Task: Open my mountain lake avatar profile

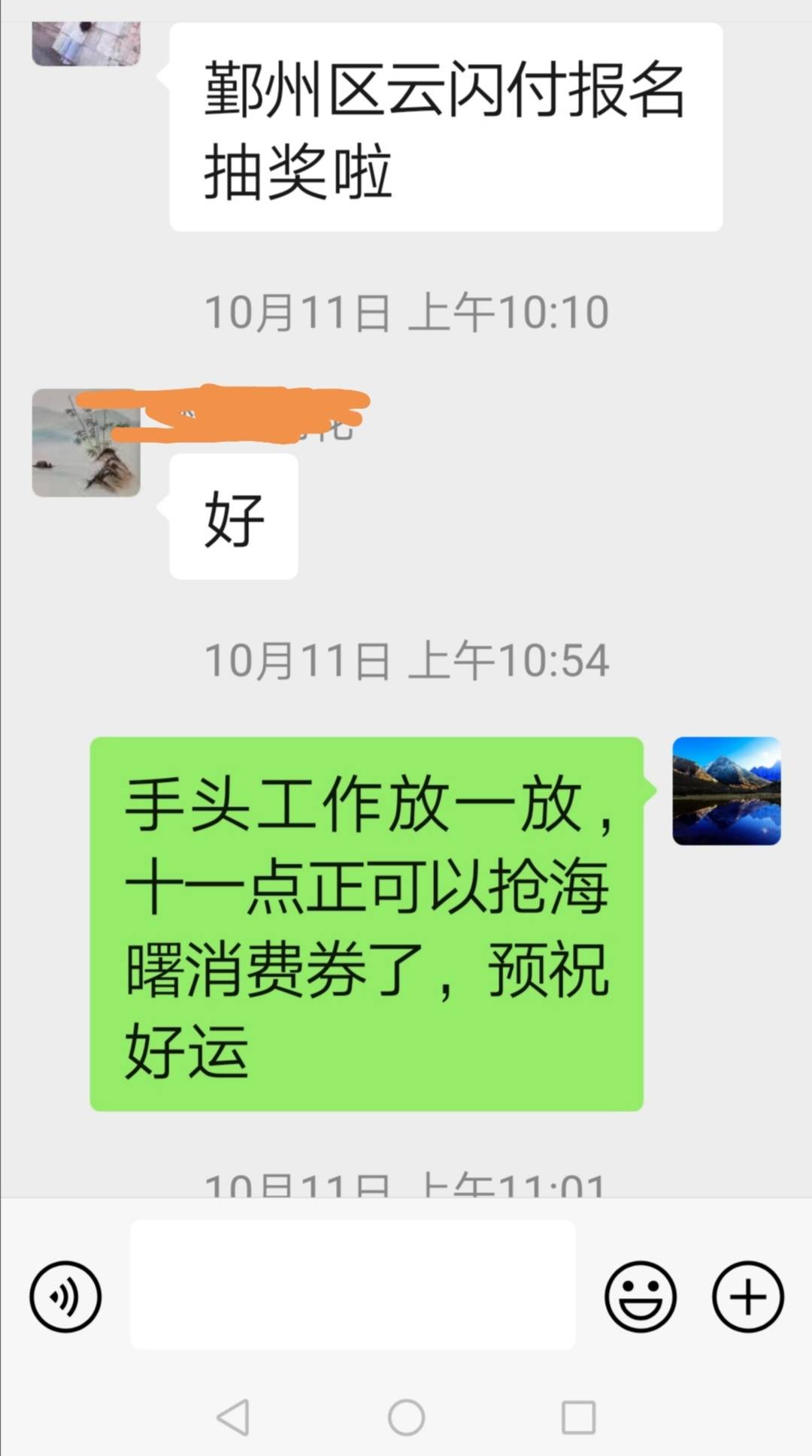Action: click(x=726, y=791)
